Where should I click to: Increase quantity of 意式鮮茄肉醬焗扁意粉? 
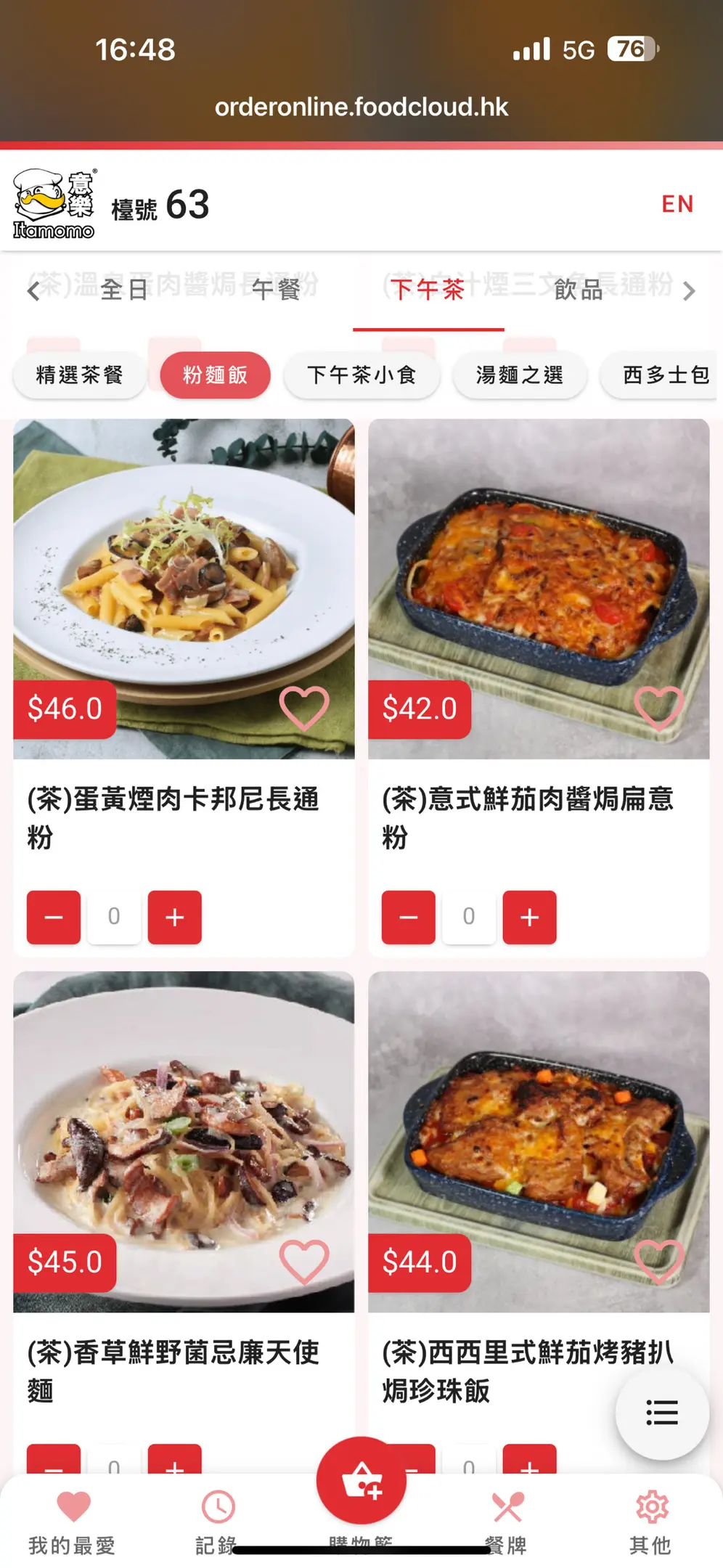click(x=529, y=917)
